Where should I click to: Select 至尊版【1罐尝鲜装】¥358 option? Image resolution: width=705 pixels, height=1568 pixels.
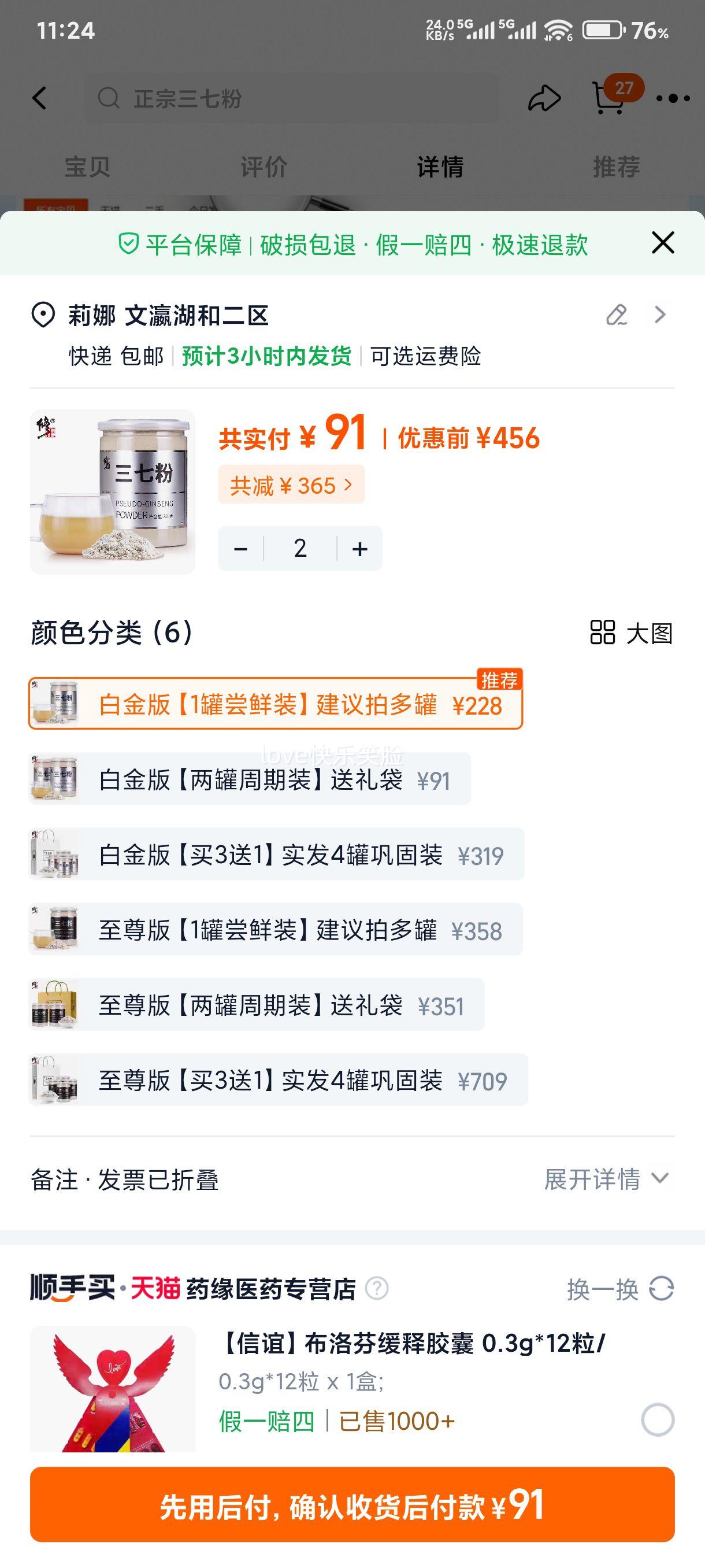coord(275,930)
